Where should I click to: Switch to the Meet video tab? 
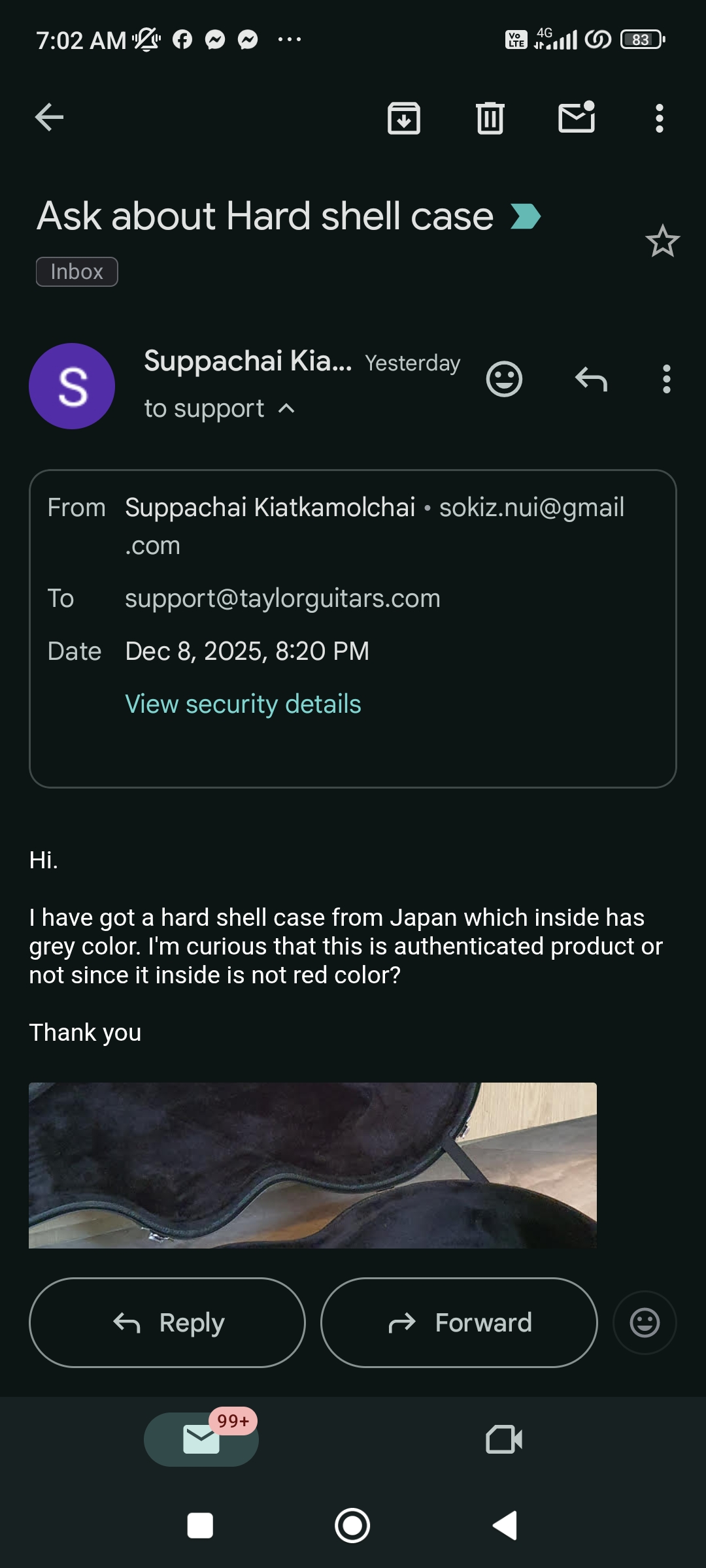coord(504,1439)
